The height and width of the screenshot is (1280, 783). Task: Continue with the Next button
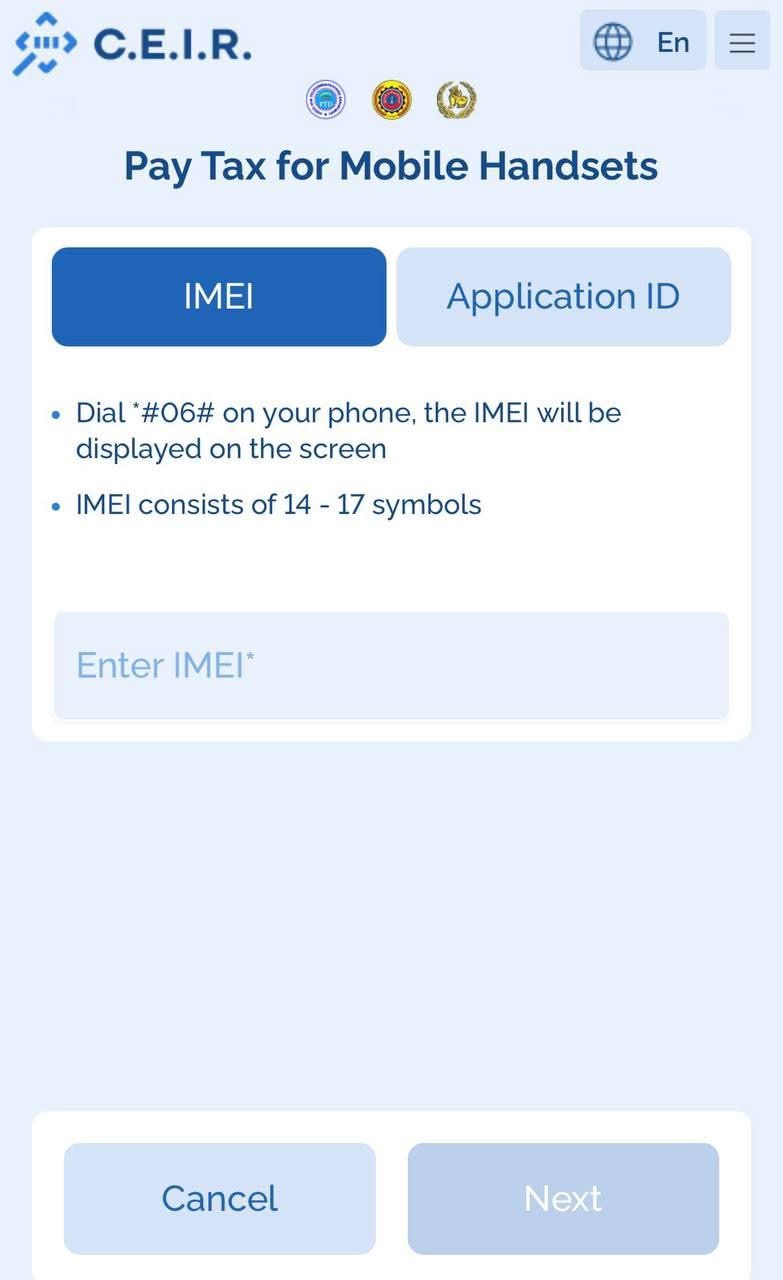point(563,1198)
